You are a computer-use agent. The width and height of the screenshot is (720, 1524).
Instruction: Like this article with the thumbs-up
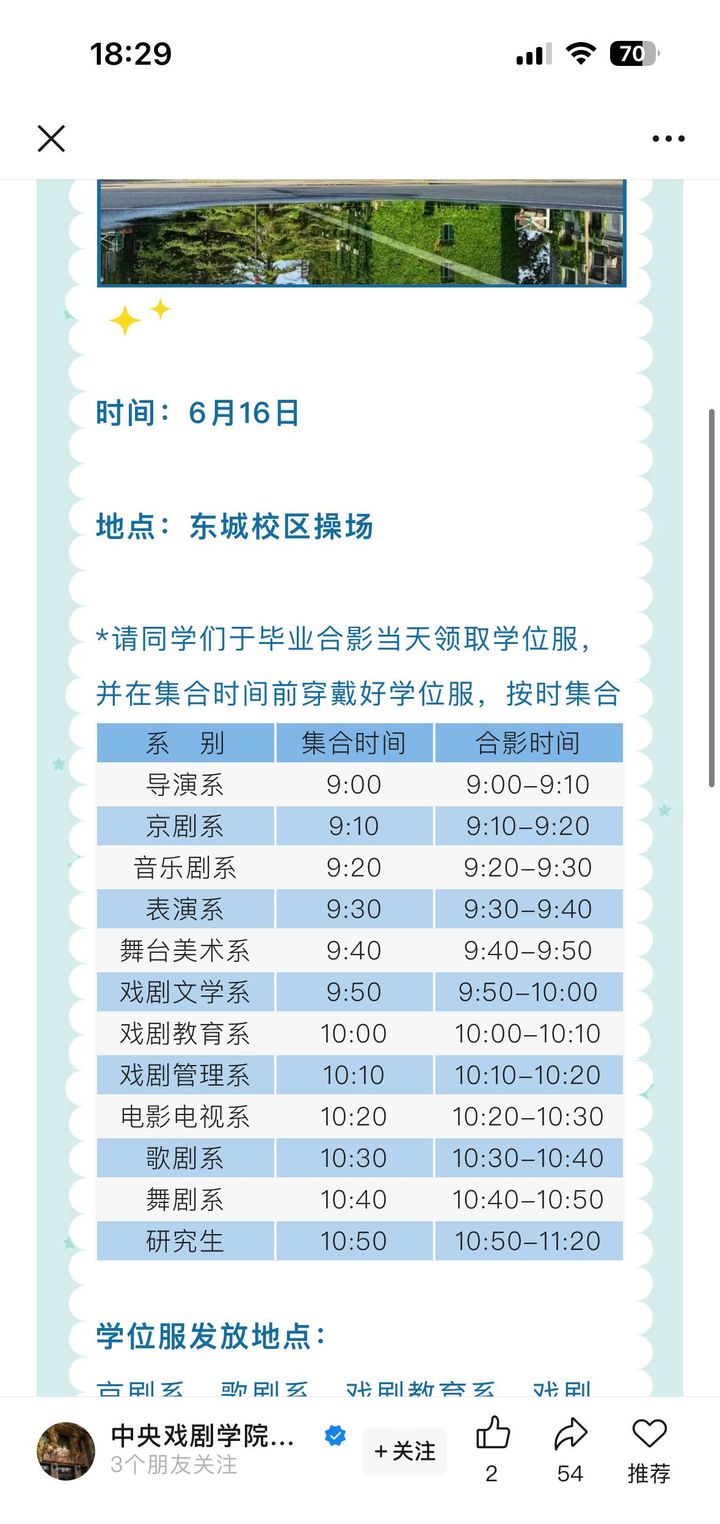[x=492, y=1436]
